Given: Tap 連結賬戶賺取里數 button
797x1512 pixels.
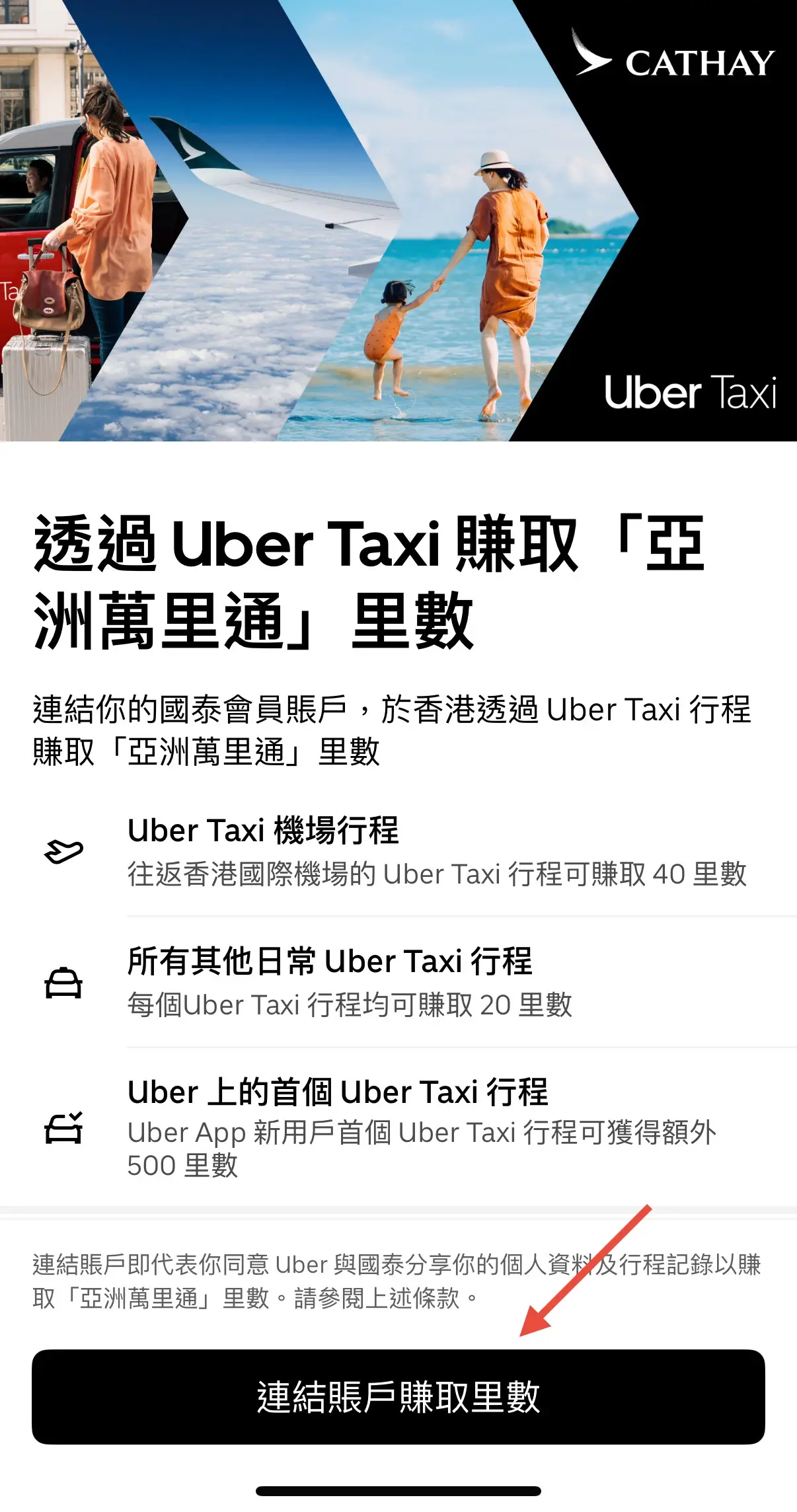Looking at the screenshot, I should click(398, 1396).
